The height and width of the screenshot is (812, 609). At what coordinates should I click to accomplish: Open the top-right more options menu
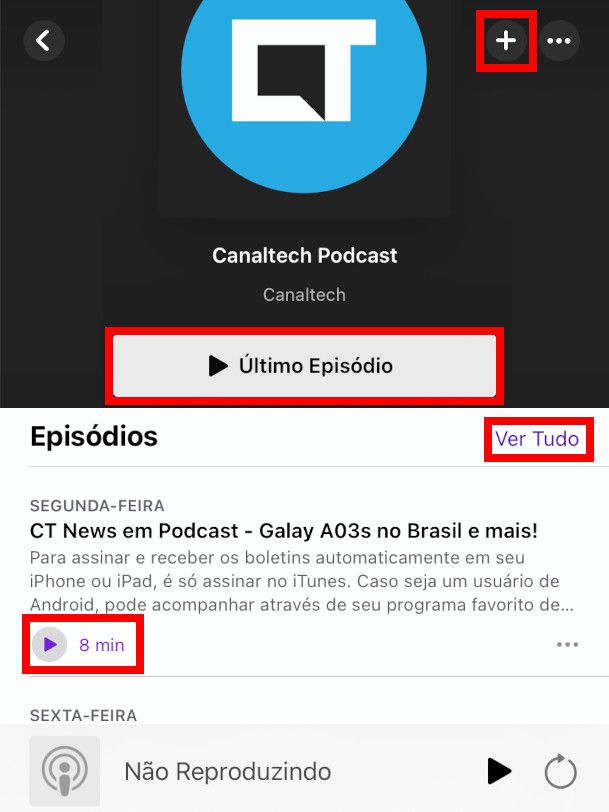coord(559,41)
